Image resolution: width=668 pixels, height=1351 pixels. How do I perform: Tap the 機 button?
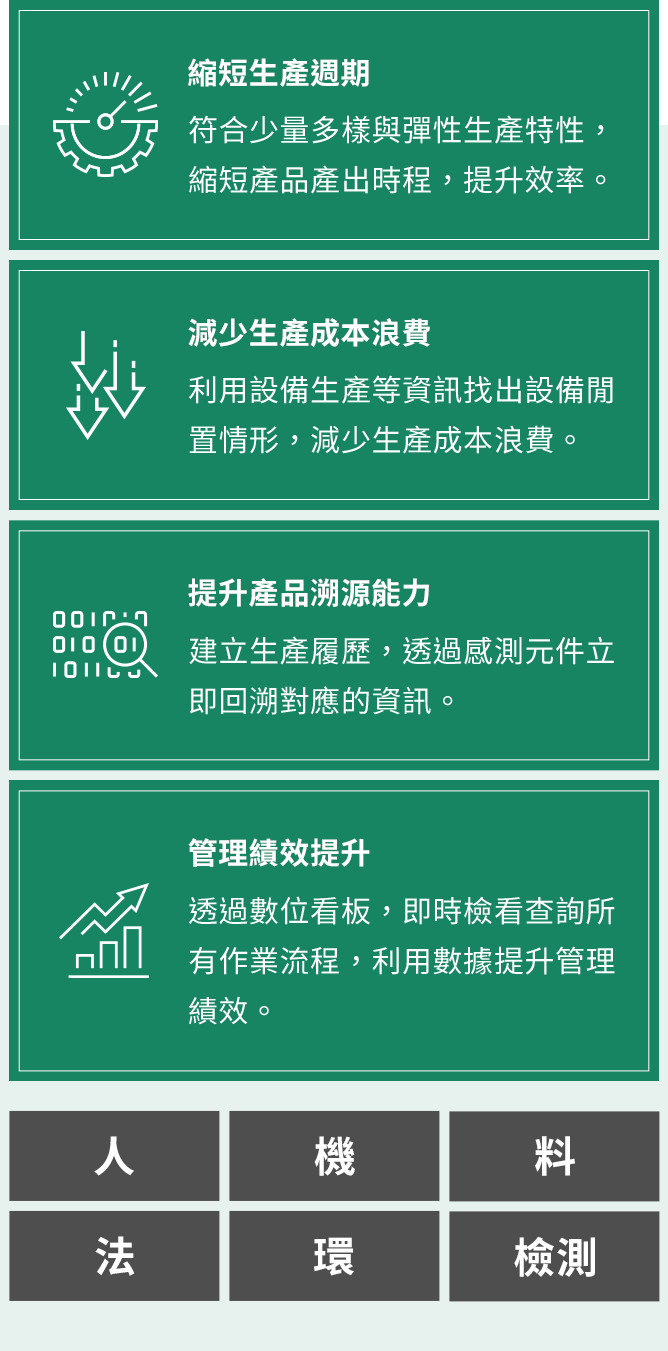[334, 1156]
